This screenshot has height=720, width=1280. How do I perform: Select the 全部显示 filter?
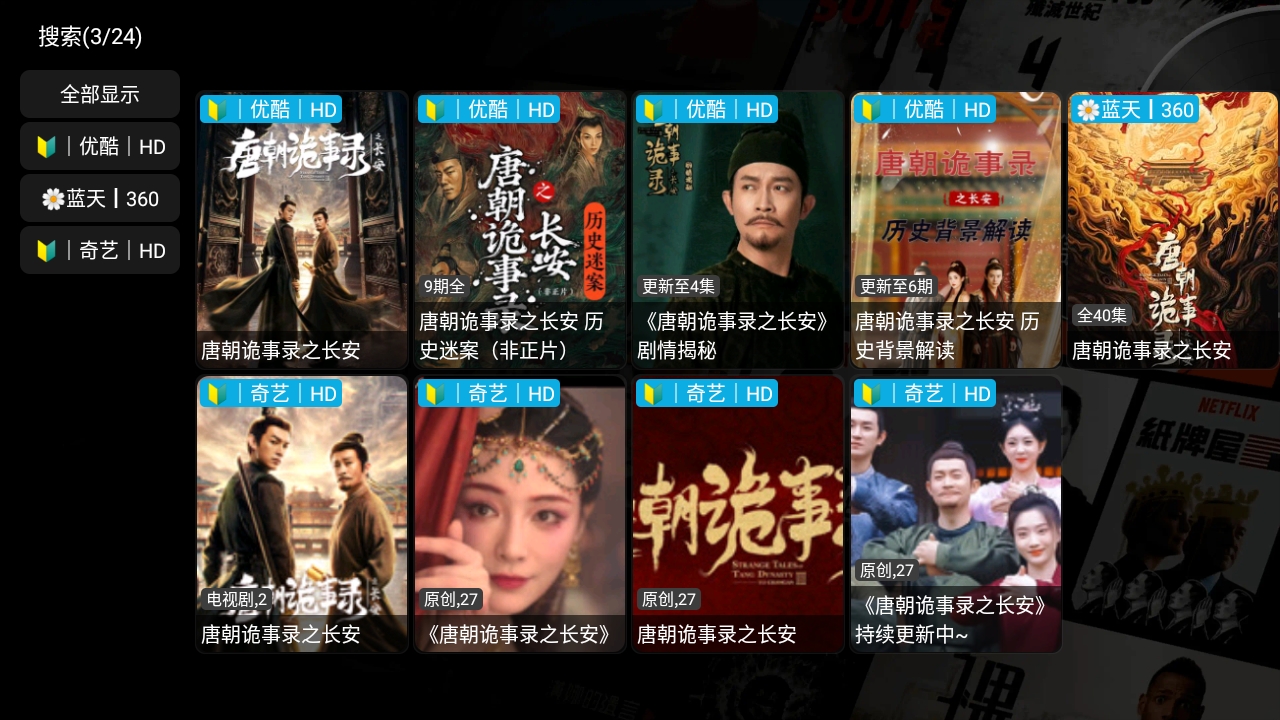pos(100,94)
